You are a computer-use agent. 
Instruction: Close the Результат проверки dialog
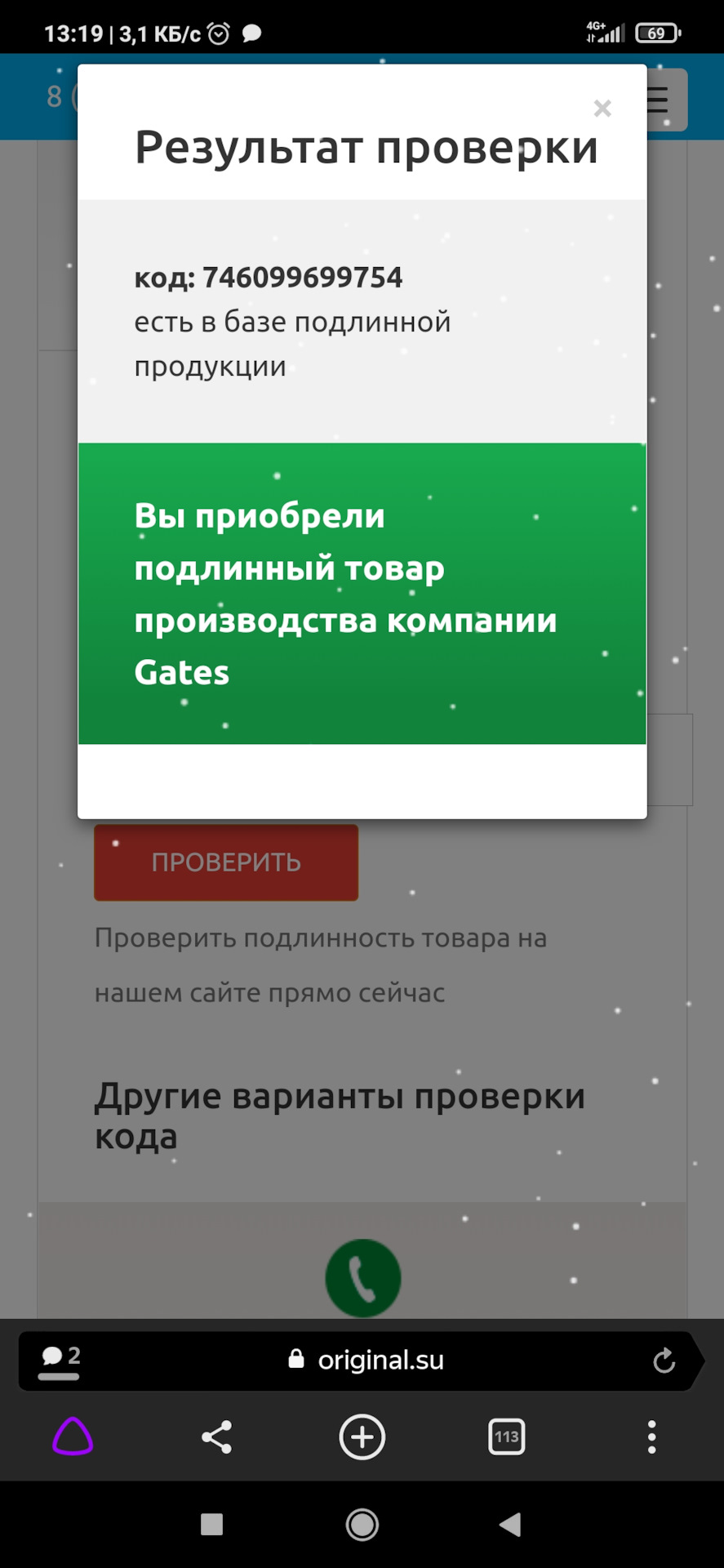click(602, 109)
